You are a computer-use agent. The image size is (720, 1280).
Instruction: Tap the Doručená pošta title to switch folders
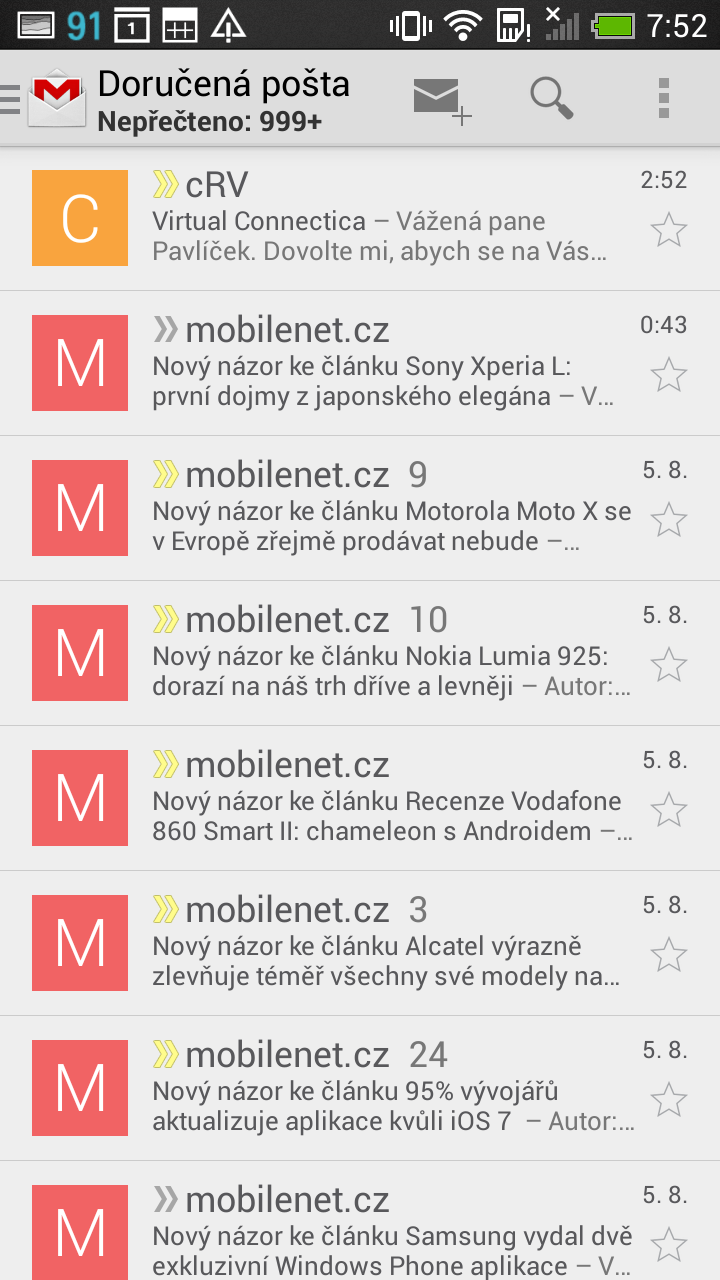coord(222,85)
